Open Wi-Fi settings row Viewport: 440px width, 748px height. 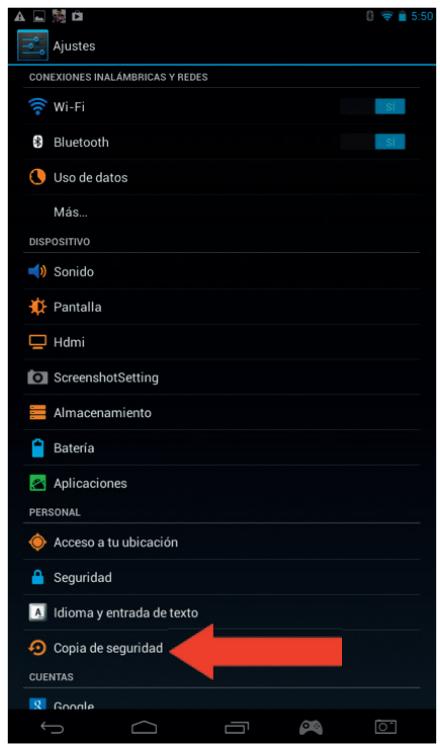tap(222, 106)
